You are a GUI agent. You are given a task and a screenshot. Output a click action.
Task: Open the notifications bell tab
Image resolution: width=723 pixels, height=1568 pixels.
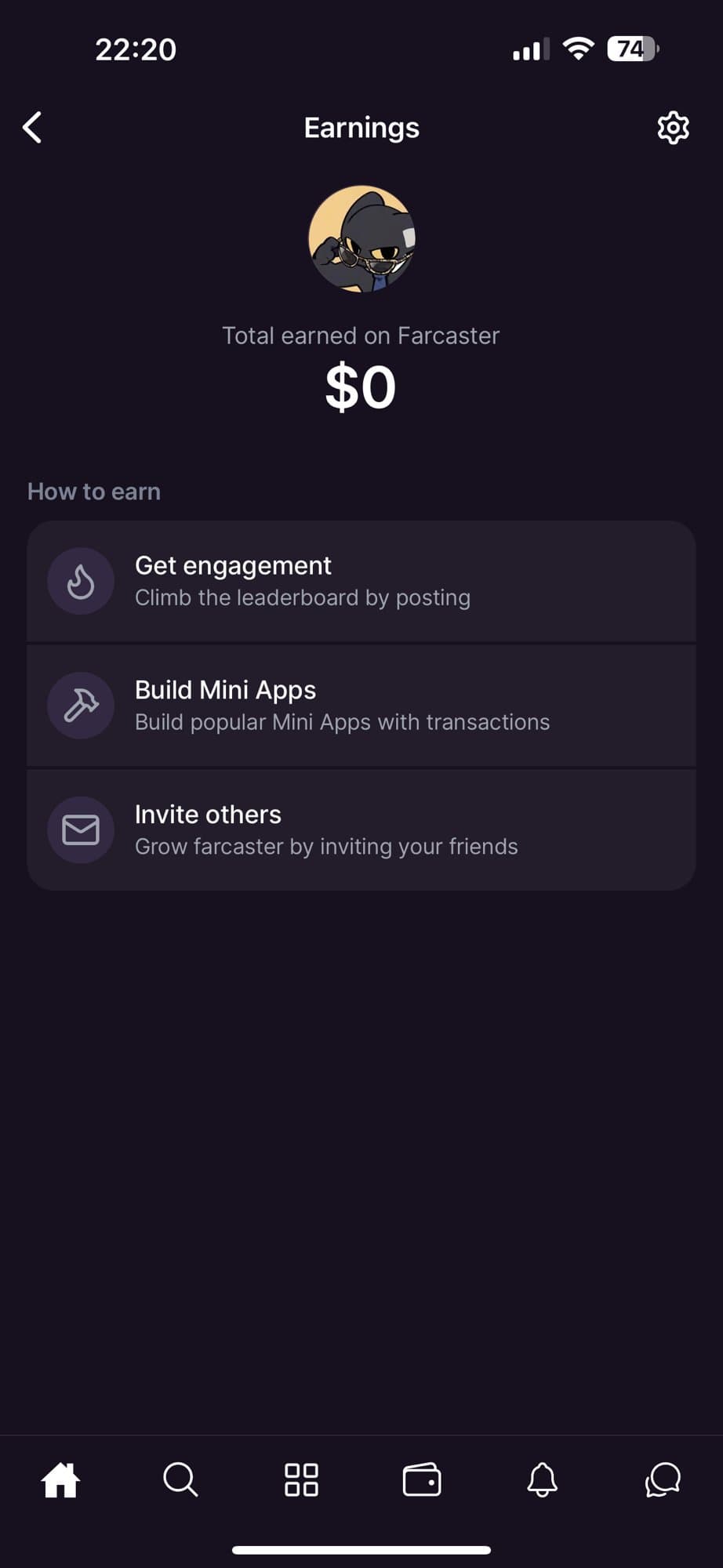click(x=542, y=1480)
